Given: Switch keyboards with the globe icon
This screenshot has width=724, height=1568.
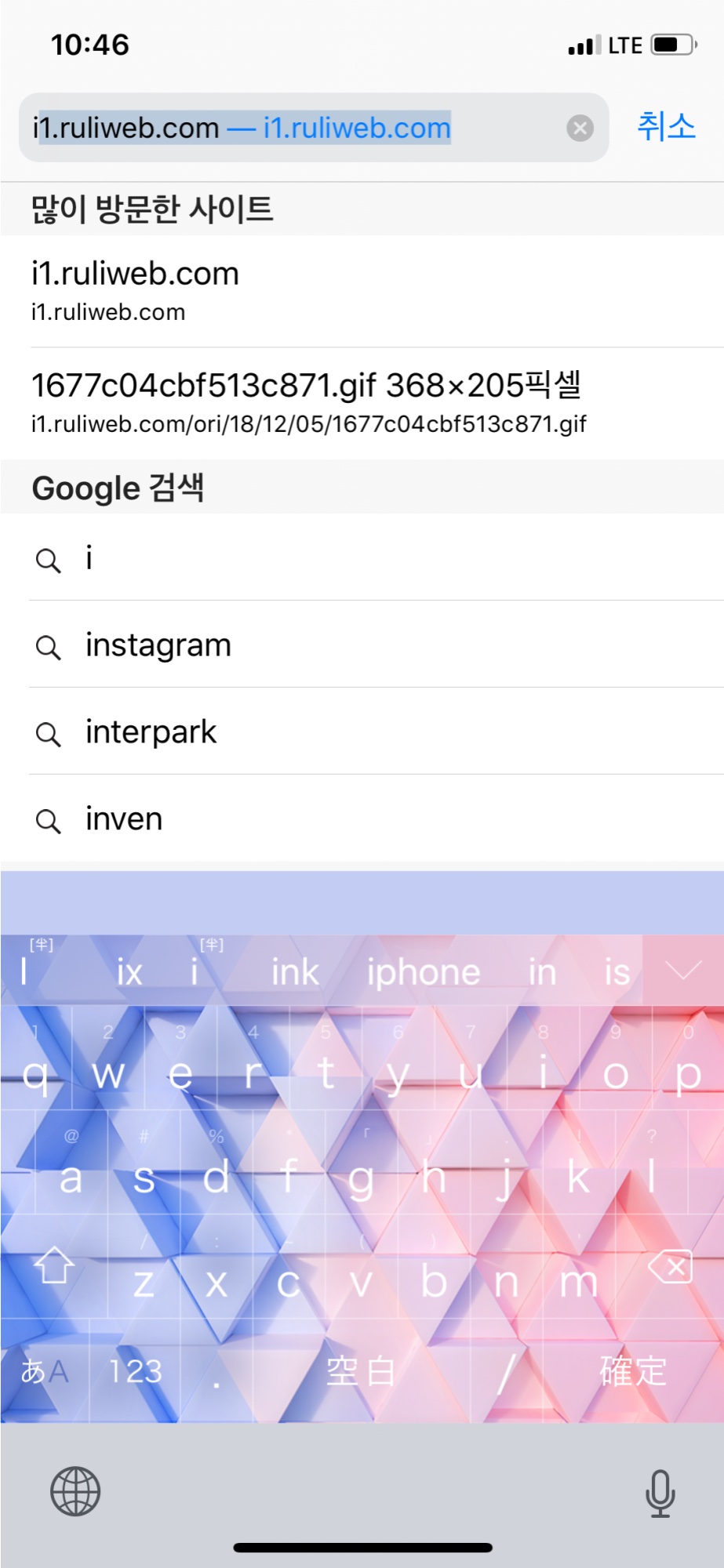Looking at the screenshot, I should (x=75, y=1491).
